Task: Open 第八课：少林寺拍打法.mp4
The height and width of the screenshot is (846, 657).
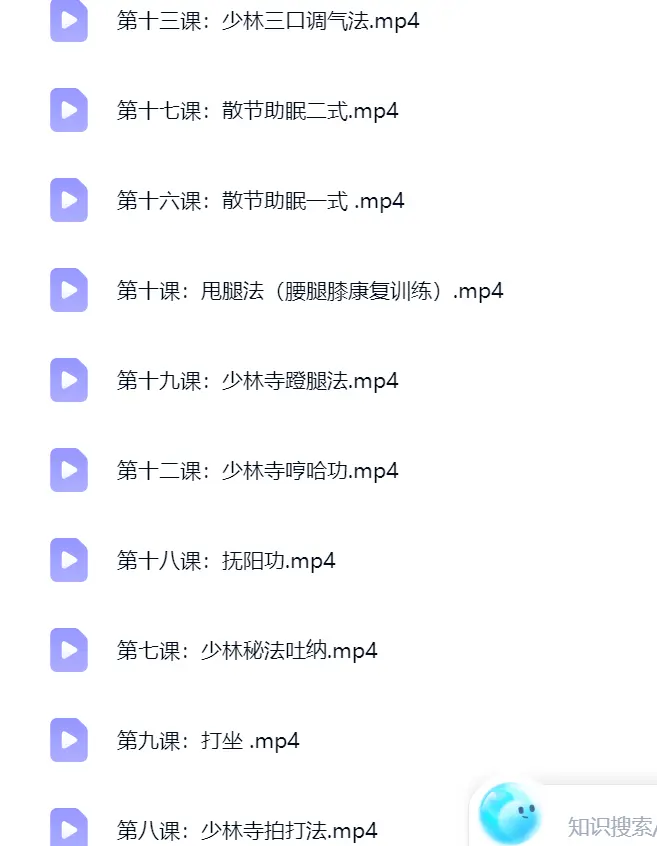Action: pyautogui.click(x=247, y=831)
